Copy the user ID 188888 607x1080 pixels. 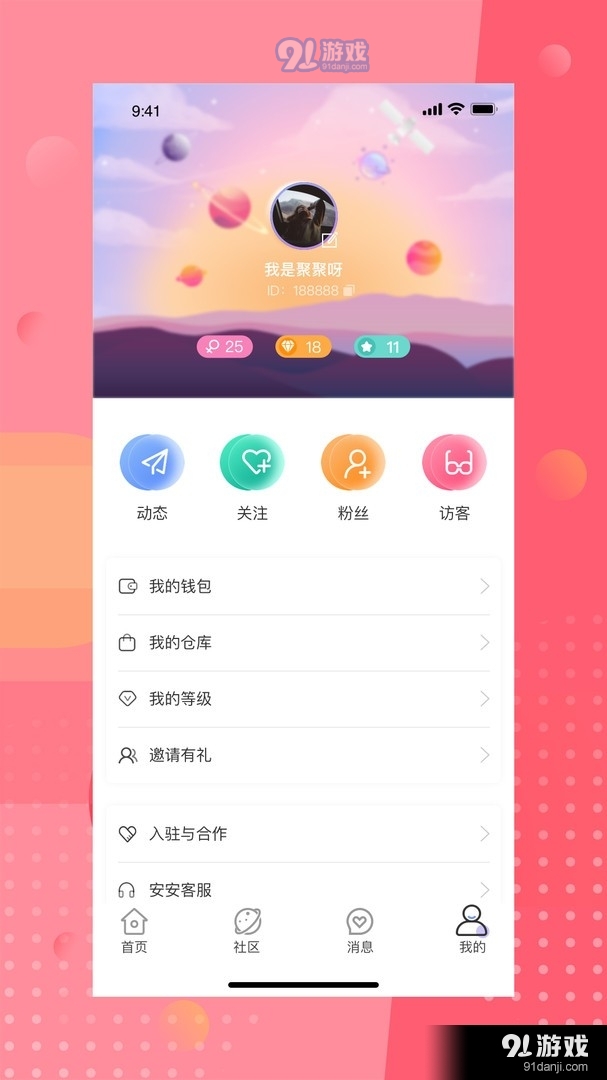coord(349,291)
